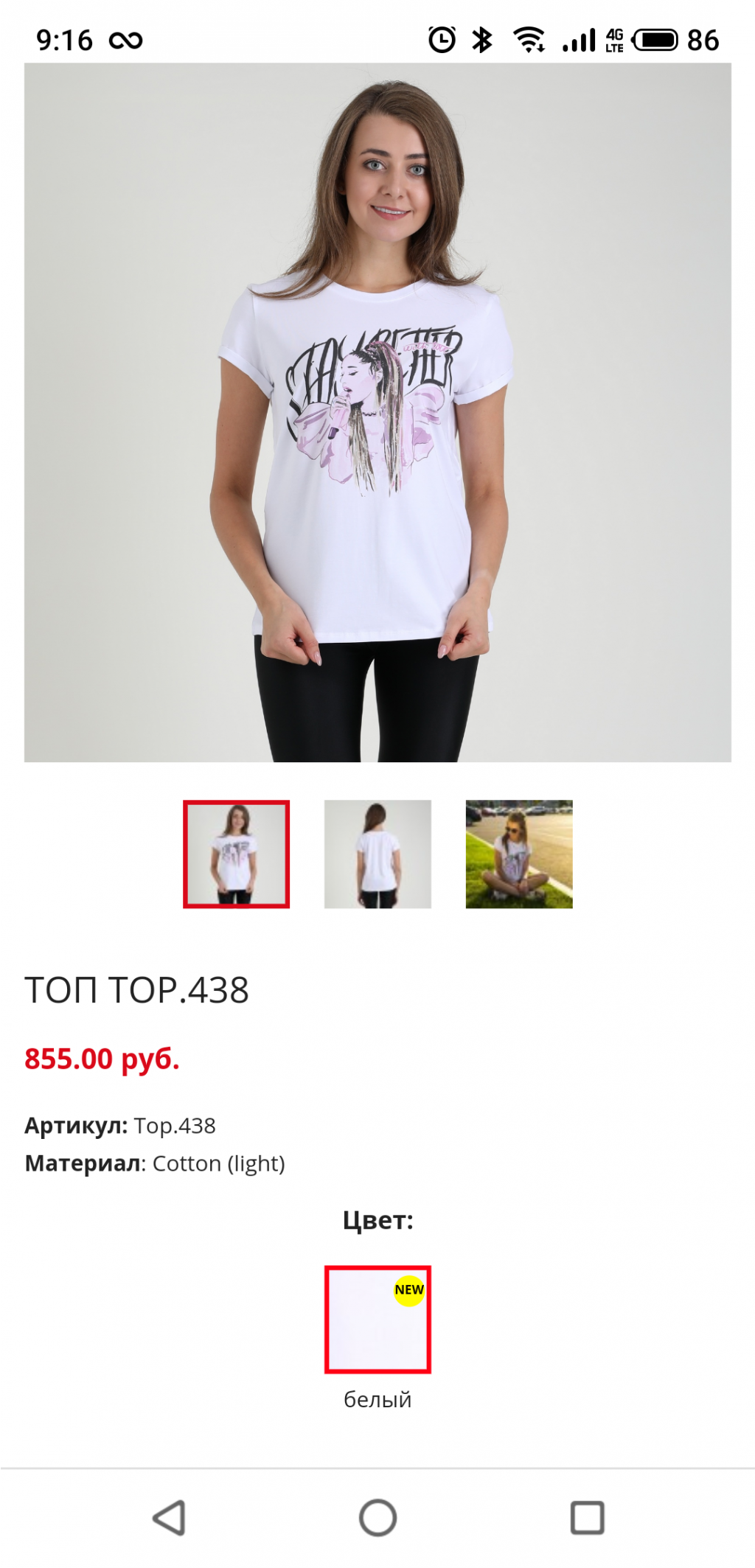The image size is (755, 1568).
Task: Select the front view thumbnail
Action: point(236,854)
